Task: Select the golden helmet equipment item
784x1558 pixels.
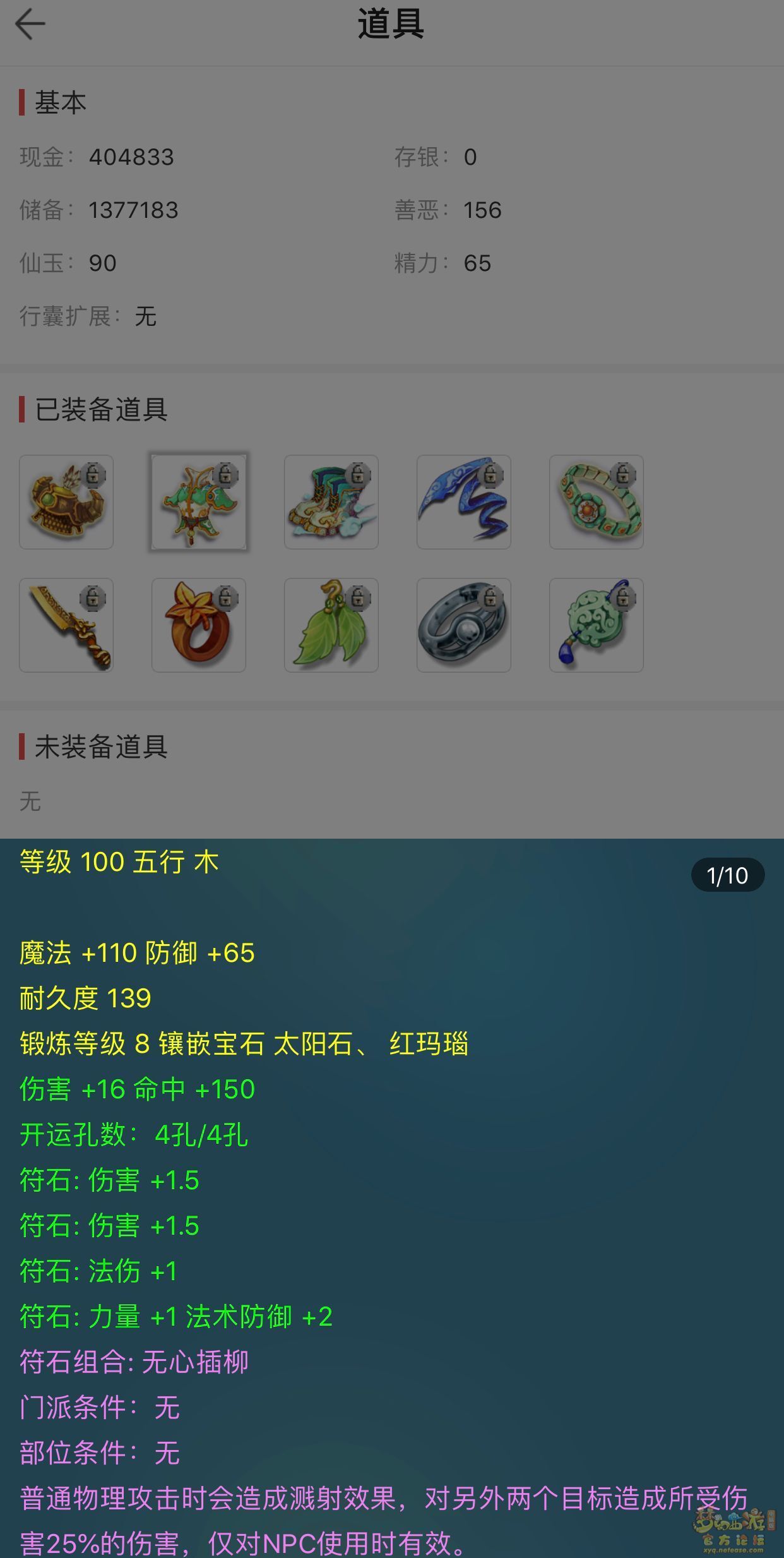Action: [66, 502]
